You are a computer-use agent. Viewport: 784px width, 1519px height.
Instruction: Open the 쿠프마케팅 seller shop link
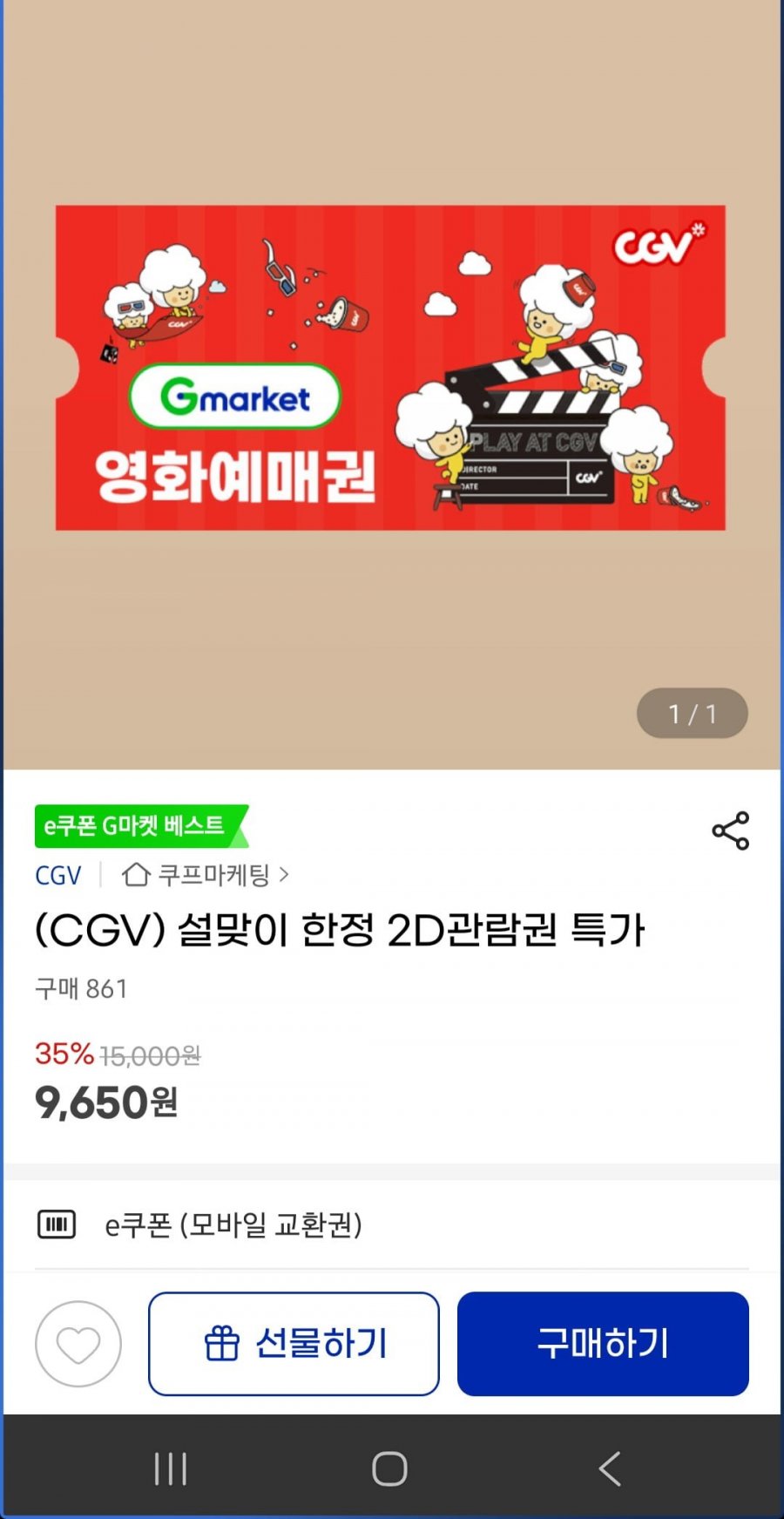coord(206,874)
